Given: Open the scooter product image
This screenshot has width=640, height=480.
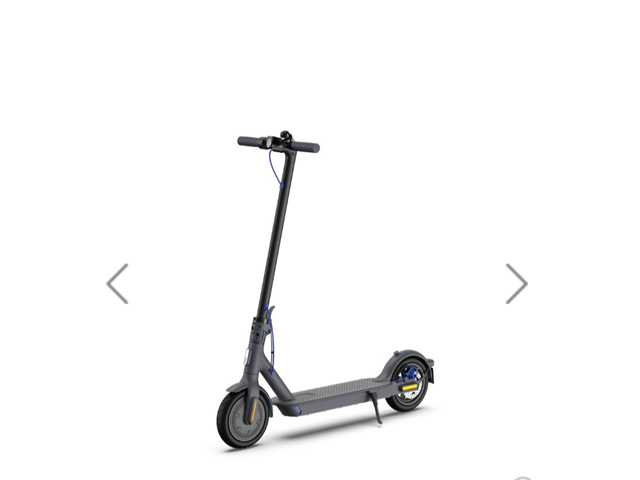Looking at the screenshot, I should click(x=320, y=290).
